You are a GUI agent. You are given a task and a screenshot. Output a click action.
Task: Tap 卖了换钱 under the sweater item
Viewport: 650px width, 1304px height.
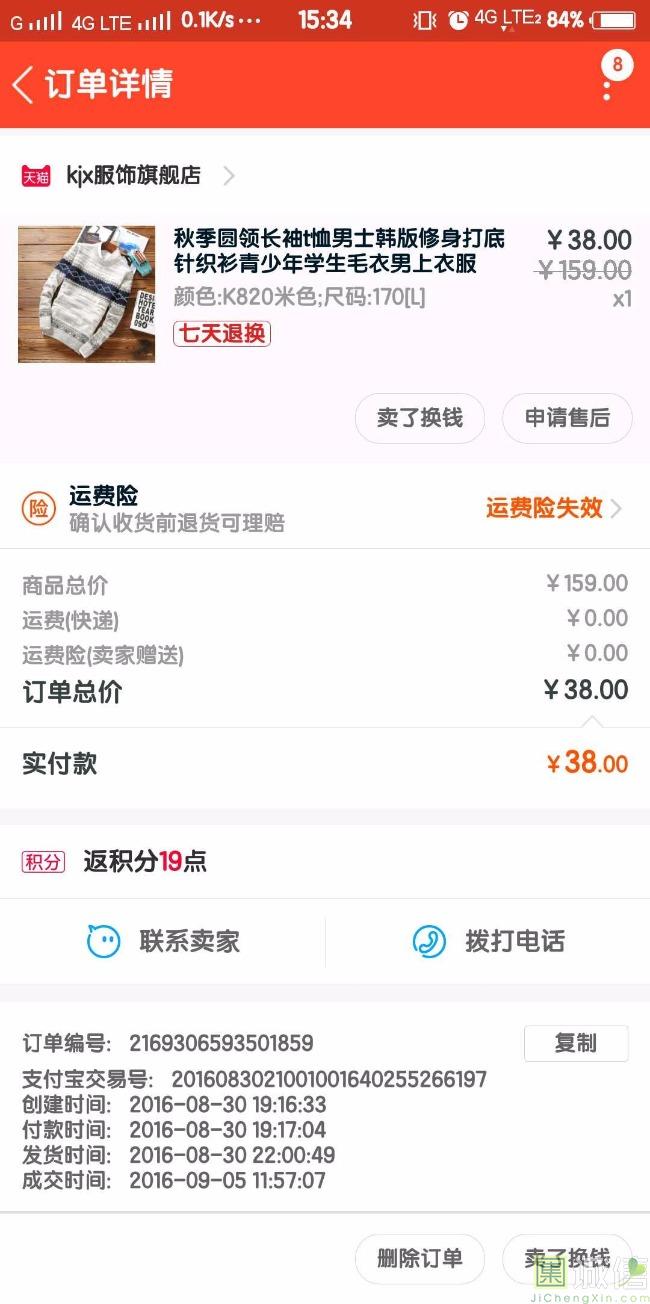420,418
